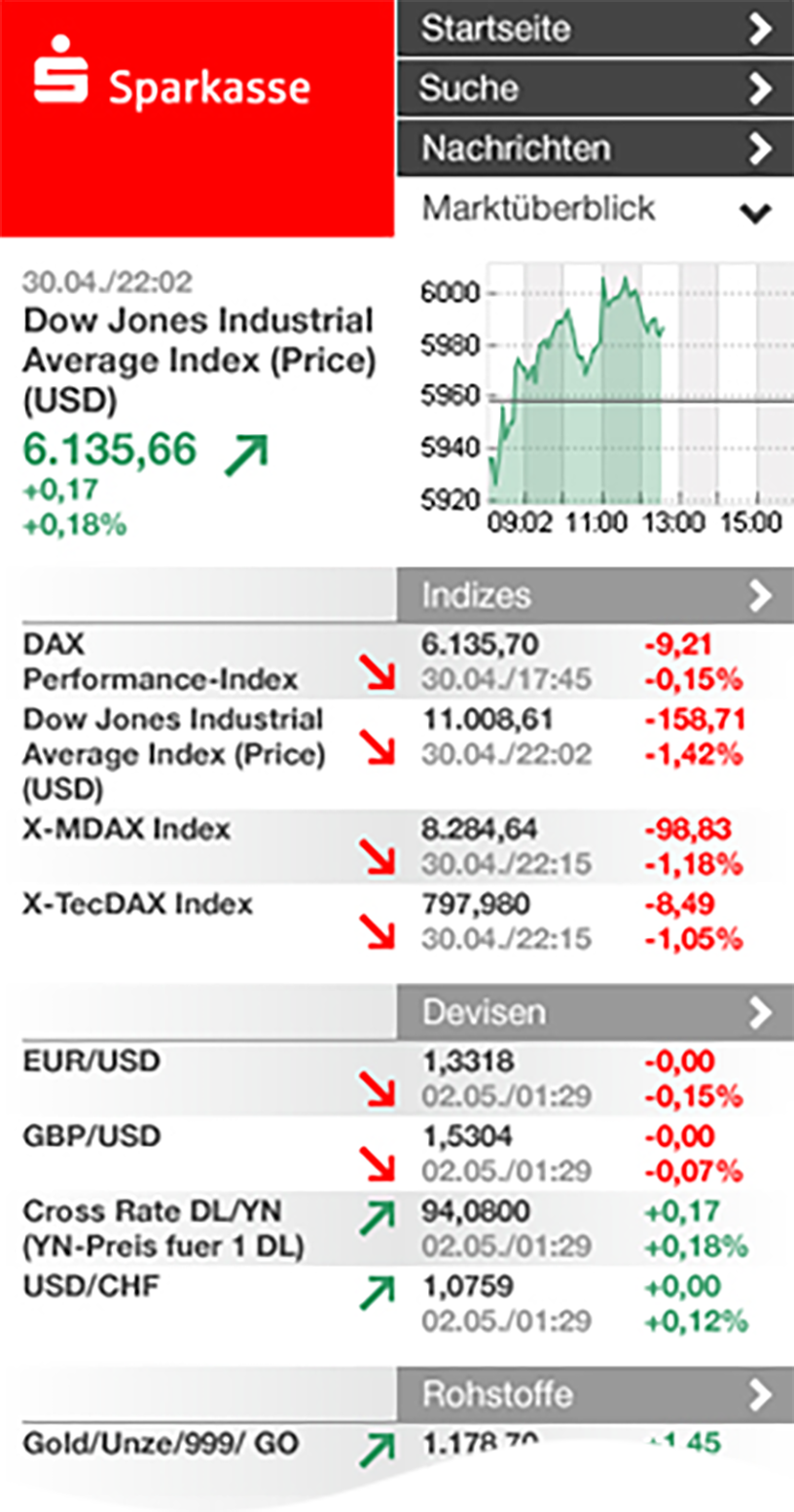Open the DAX Performance-Index row
The width and height of the screenshot is (794, 1512).
point(397,661)
